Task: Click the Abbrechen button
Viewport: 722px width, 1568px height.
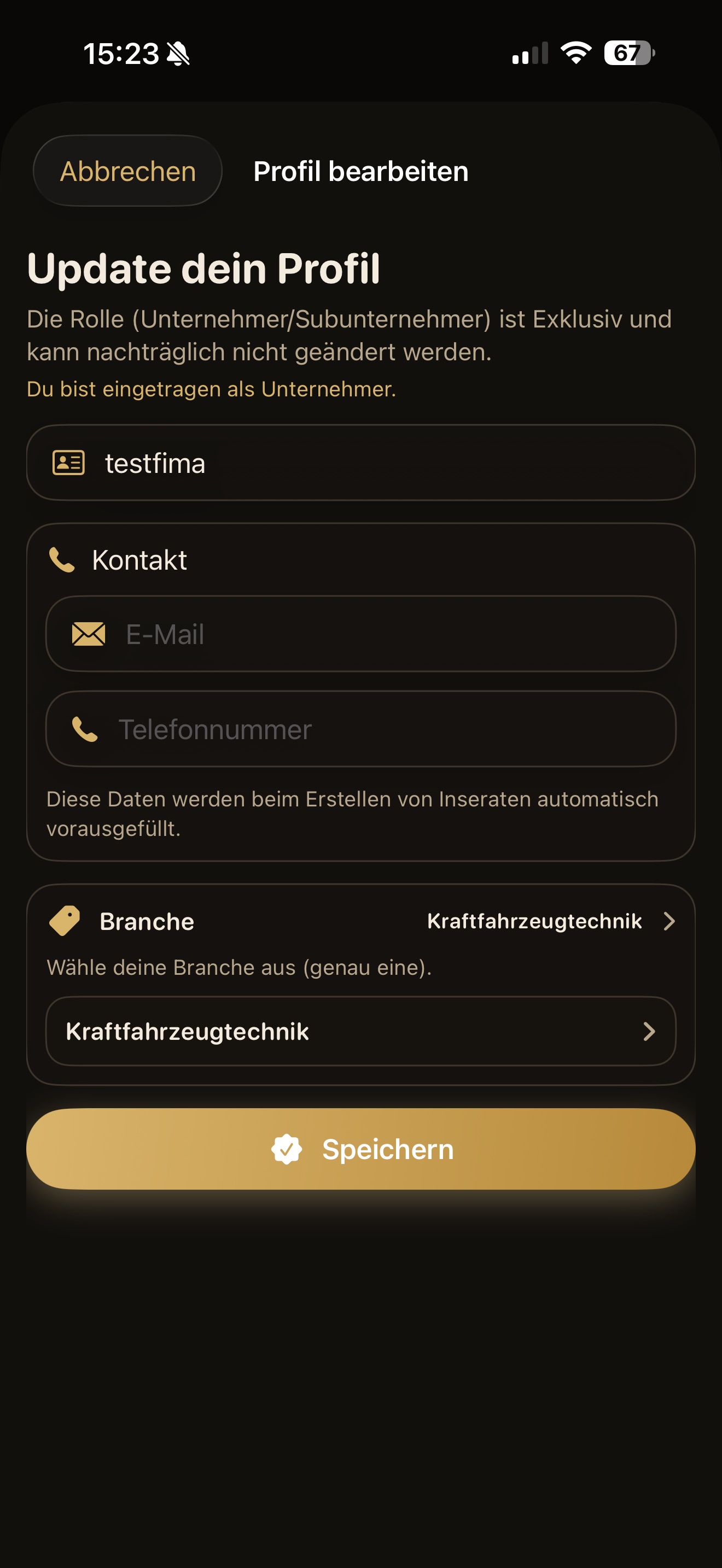Action: coord(127,171)
